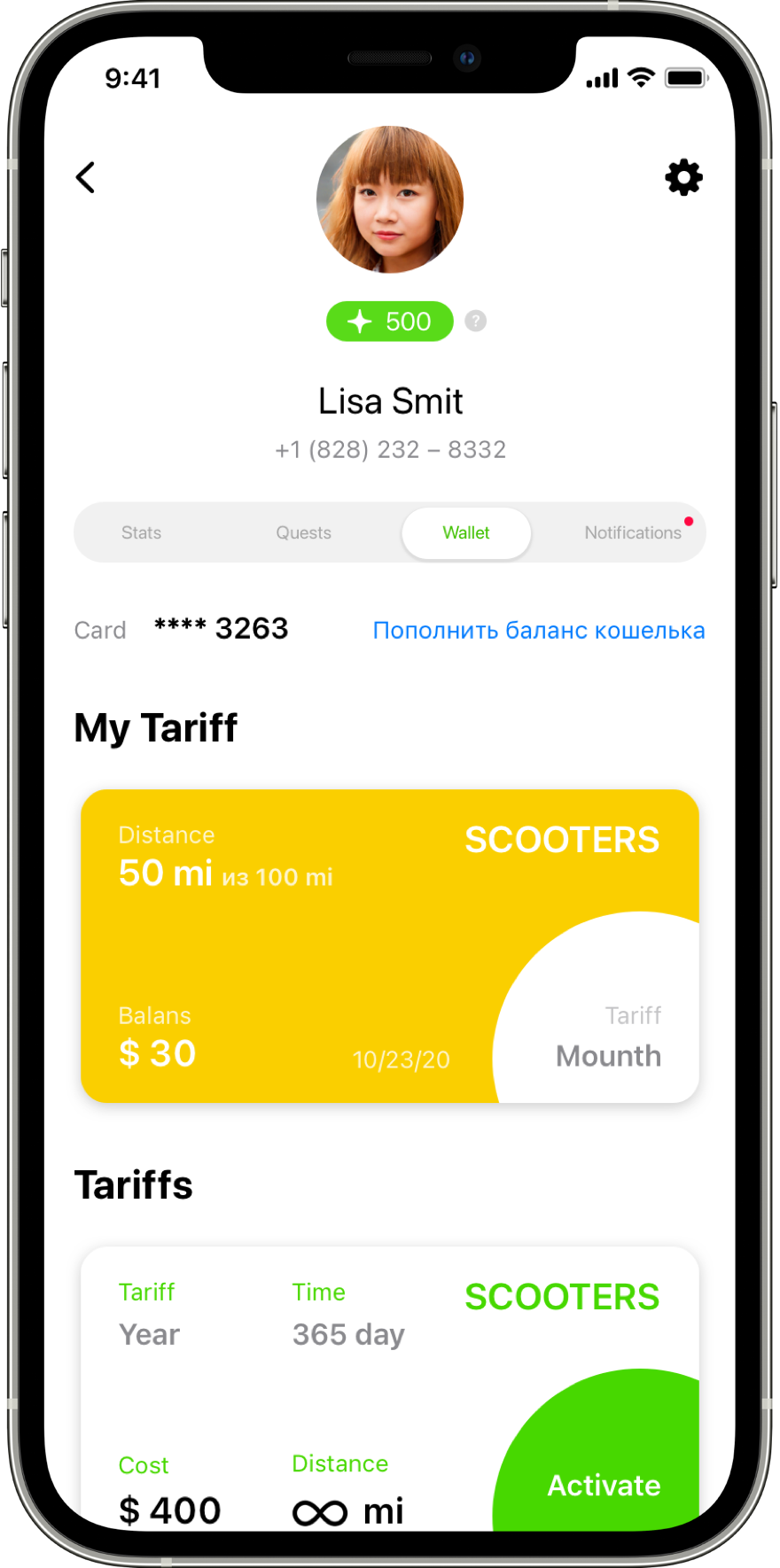The height and width of the screenshot is (1568, 780).
Task: Tap the Пополнить баланс кошелька link
Action: tap(538, 630)
